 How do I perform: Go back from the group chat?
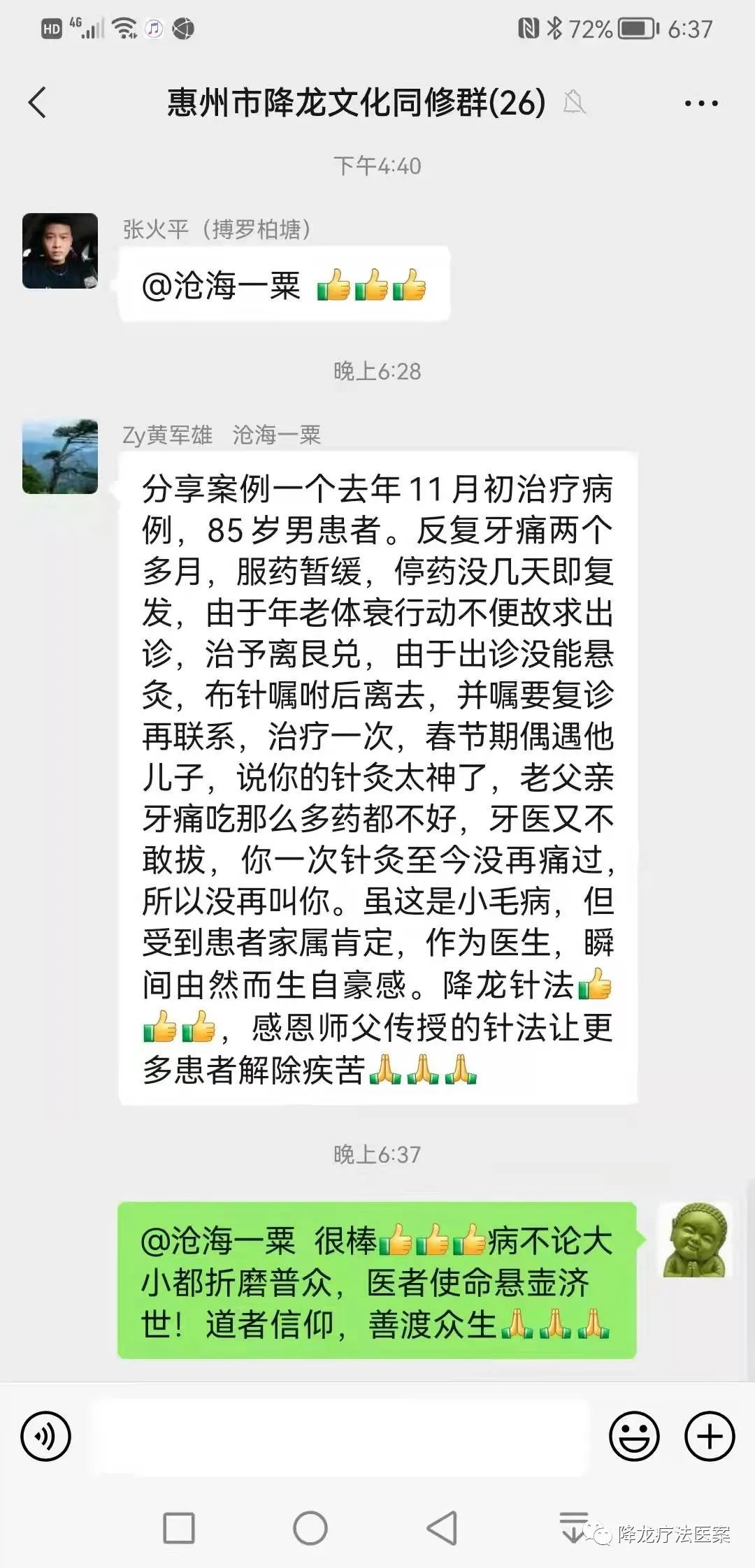38,103
